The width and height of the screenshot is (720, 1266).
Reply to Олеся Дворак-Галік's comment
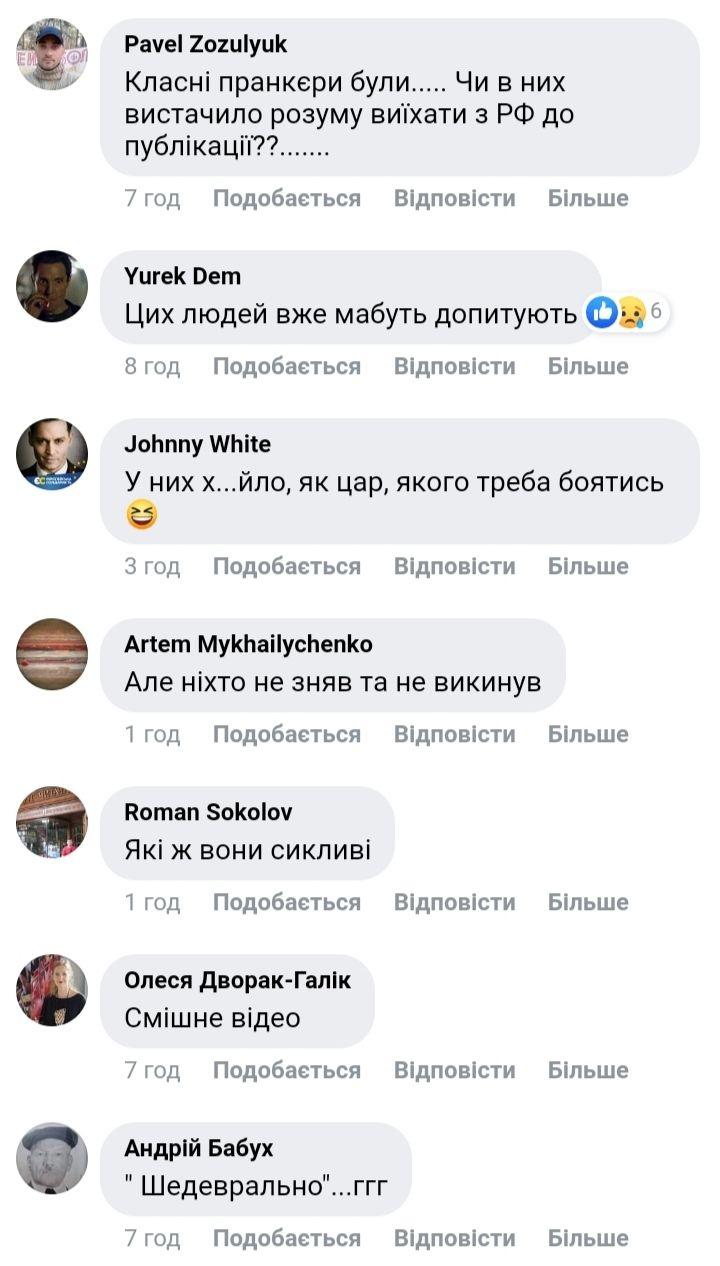[454, 1070]
